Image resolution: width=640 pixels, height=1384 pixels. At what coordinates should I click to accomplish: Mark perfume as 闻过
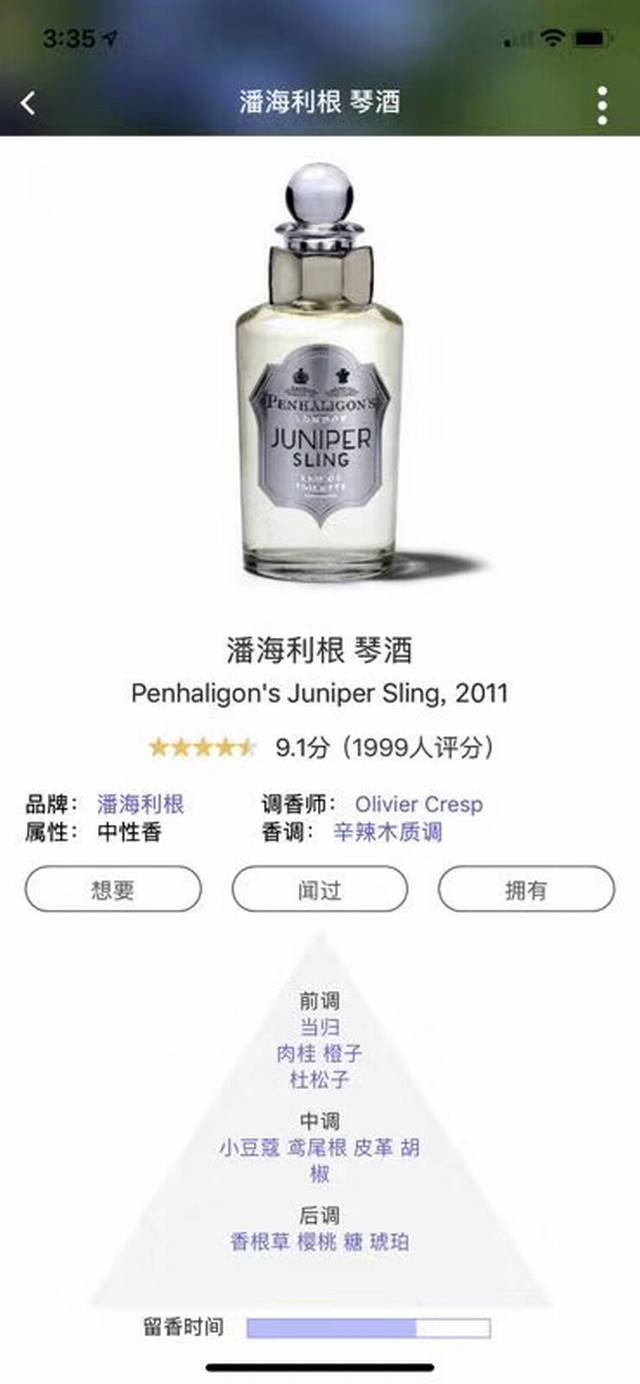[x=320, y=889]
